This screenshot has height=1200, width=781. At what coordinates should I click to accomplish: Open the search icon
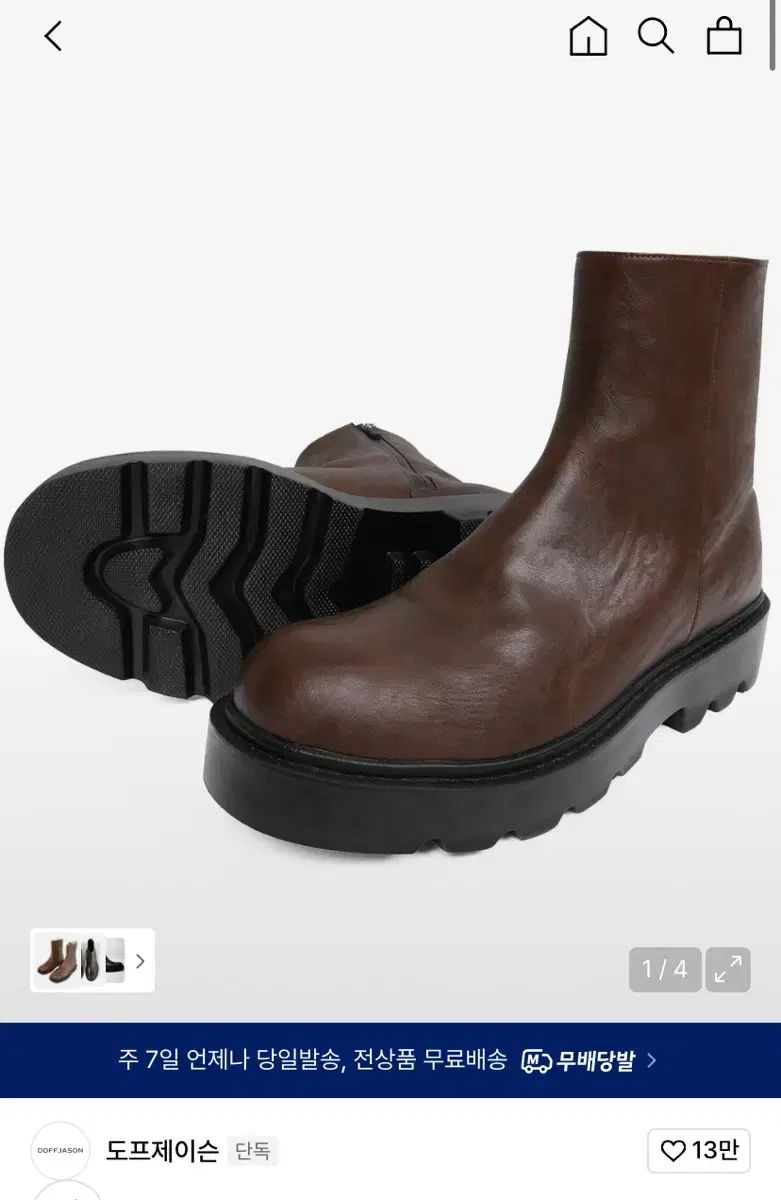pyautogui.click(x=656, y=37)
